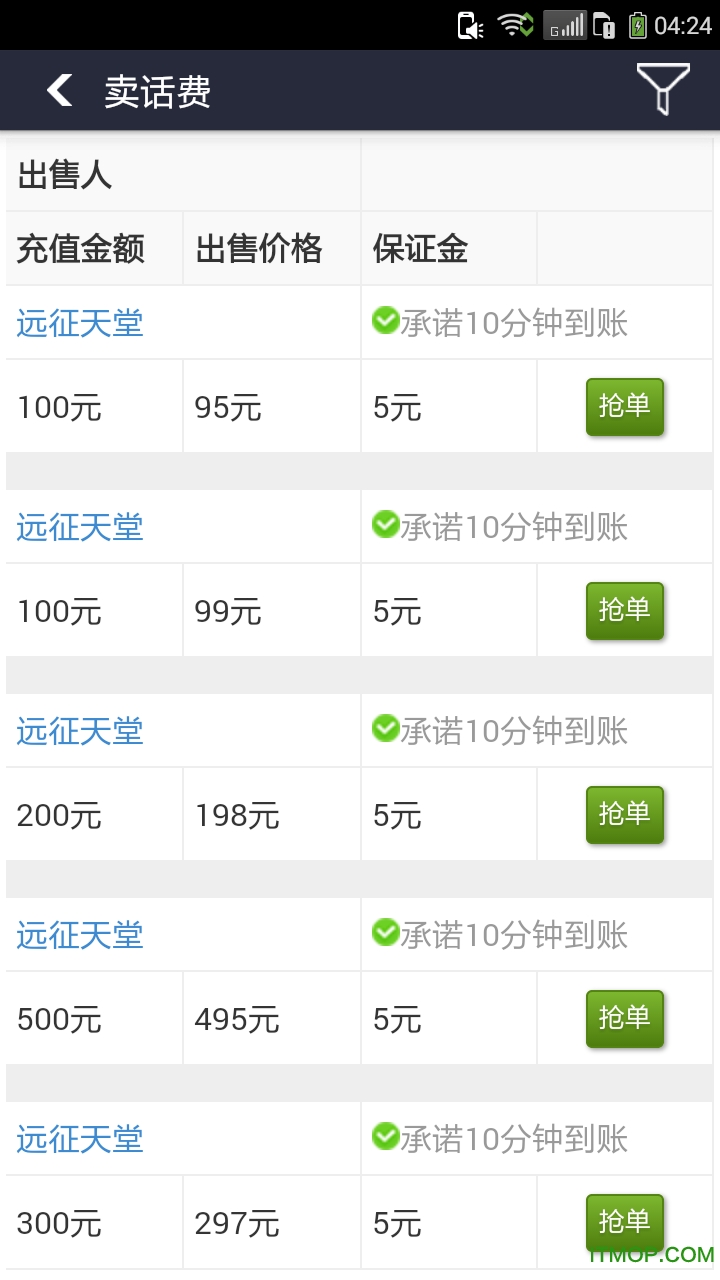The height and width of the screenshot is (1280, 720).
Task: Open seller 远征天堂 on the 297元 offer
Action: click(80, 1139)
